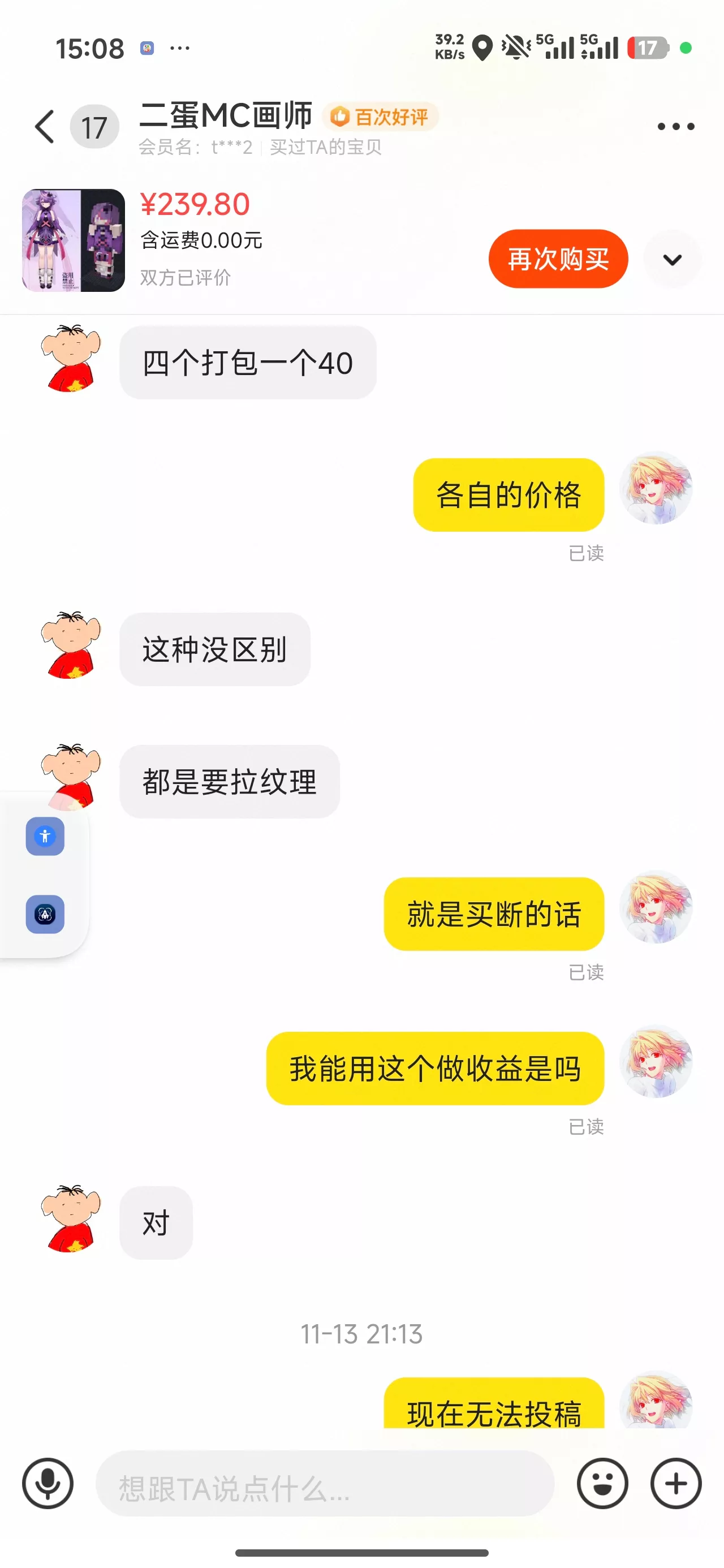Tap 再次购买 to buy again
Viewport: 724px width, 1568px height.
pos(557,259)
